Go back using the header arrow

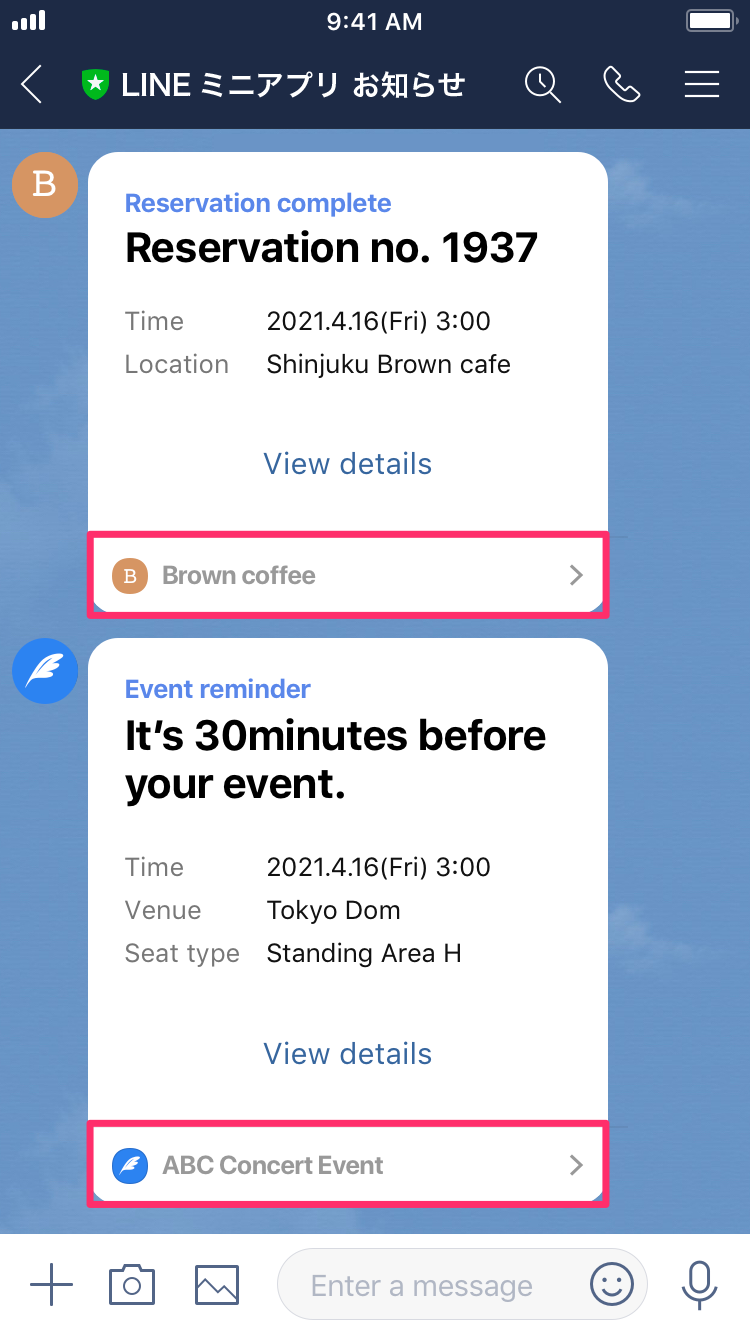pyautogui.click(x=32, y=85)
